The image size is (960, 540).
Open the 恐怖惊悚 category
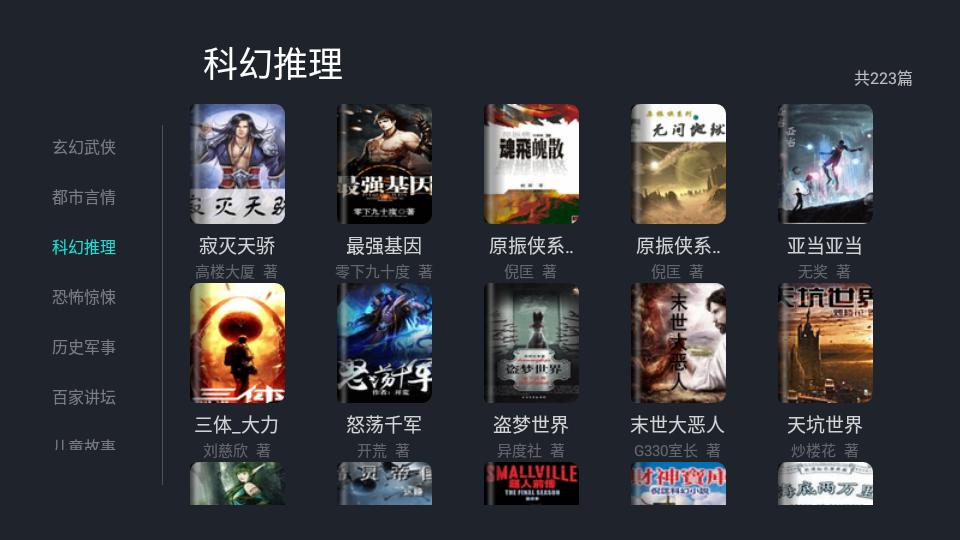(84, 297)
